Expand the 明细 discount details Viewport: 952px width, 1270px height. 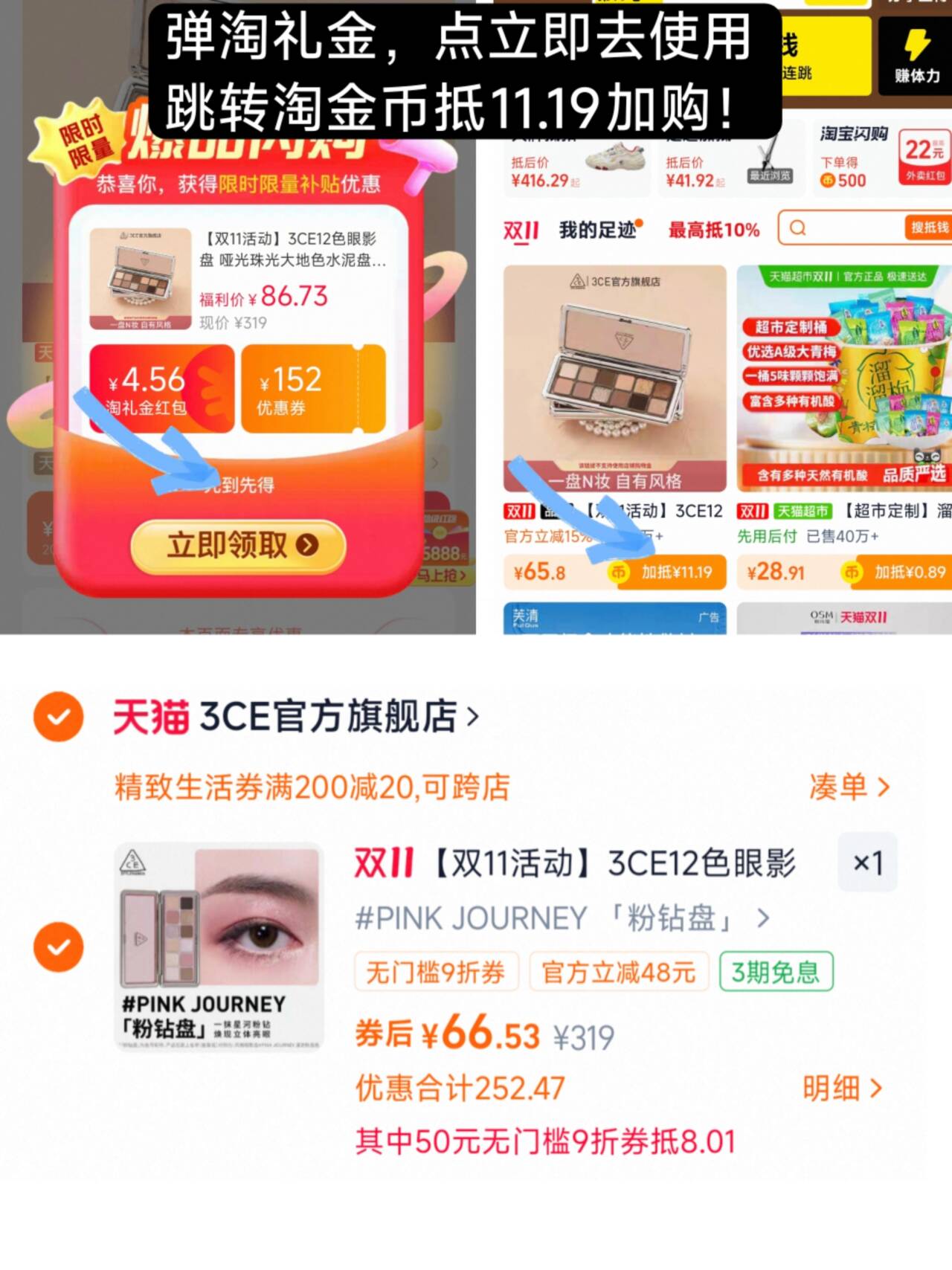click(x=843, y=1087)
